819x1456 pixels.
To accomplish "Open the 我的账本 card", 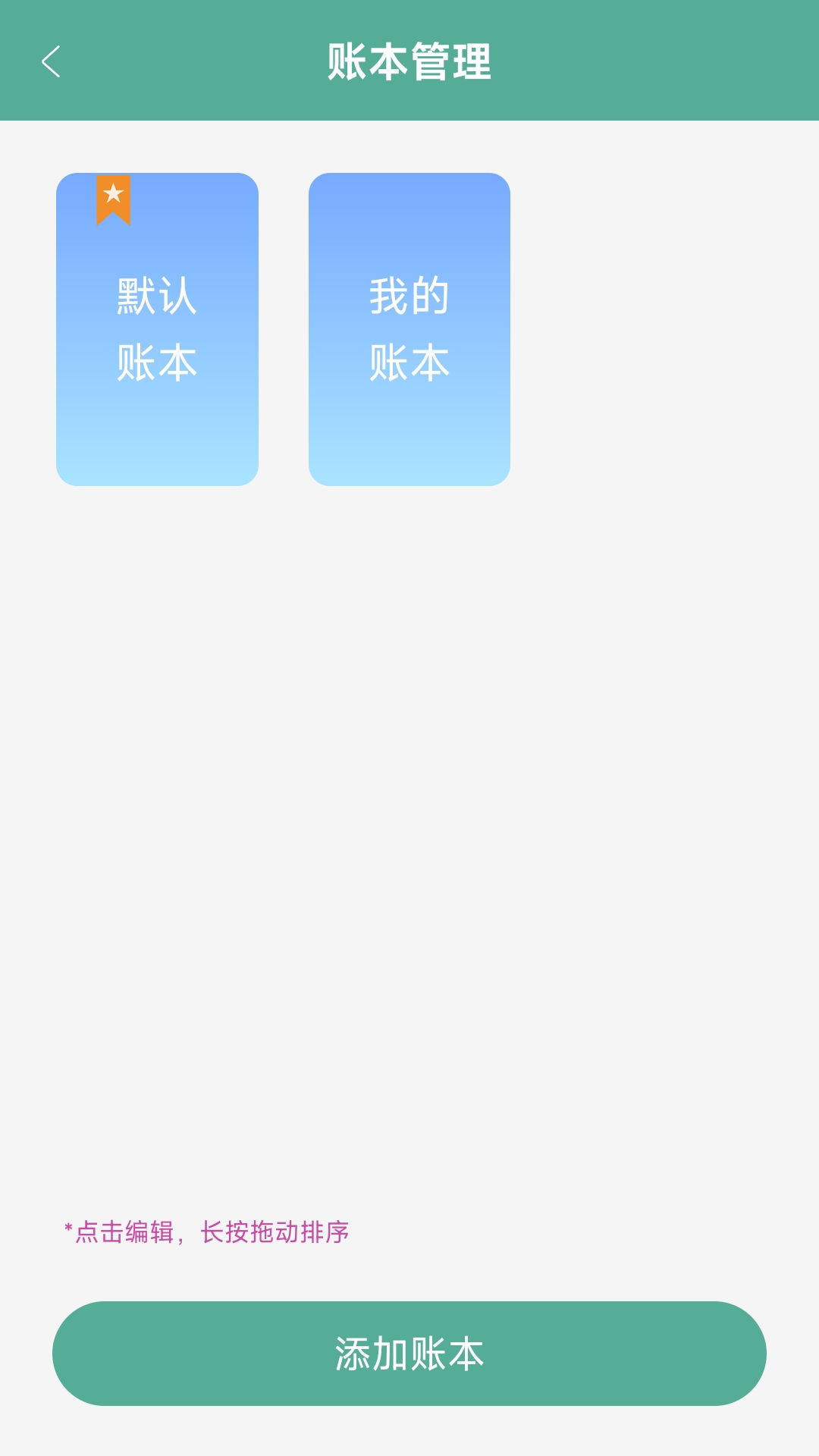I will point(409,329).
